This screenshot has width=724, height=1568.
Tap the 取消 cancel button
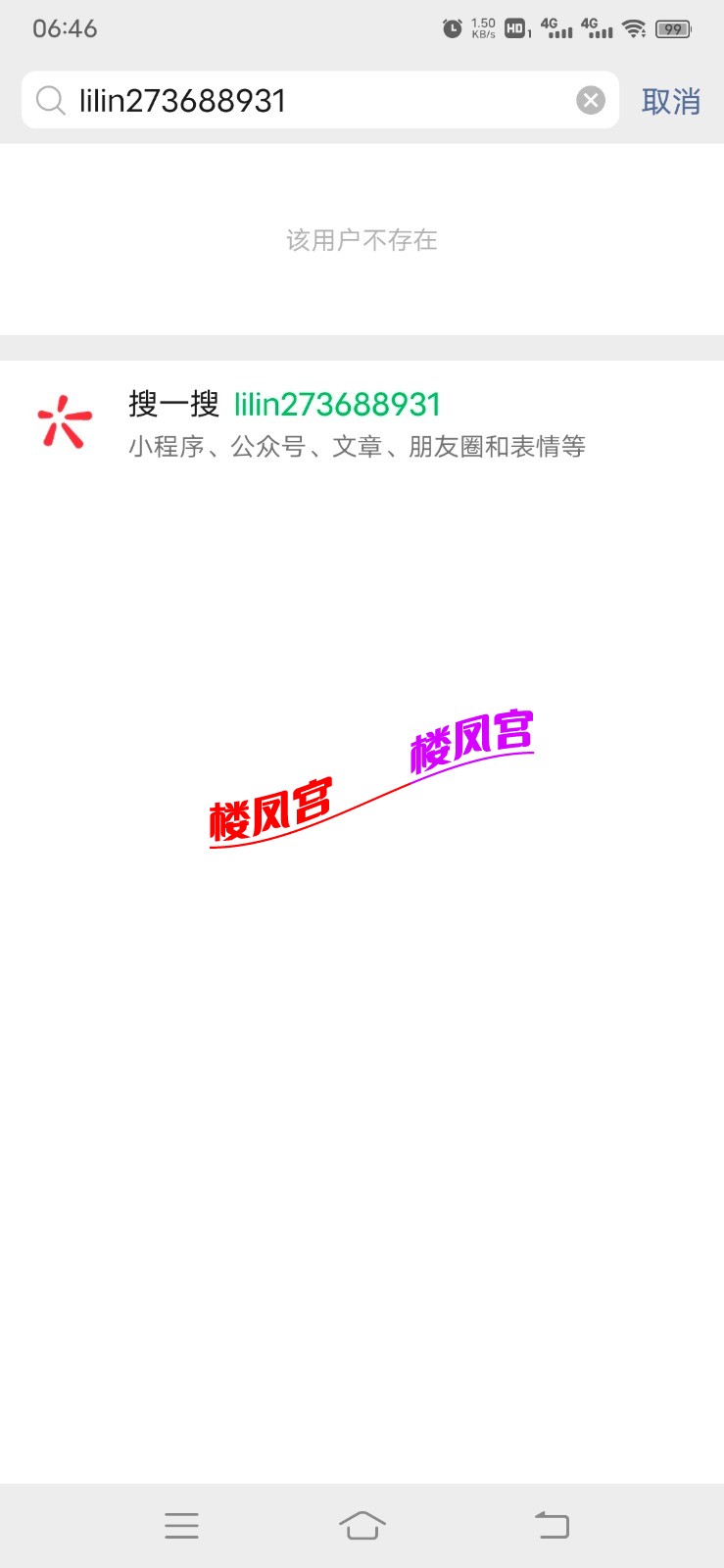coord(671,101)
